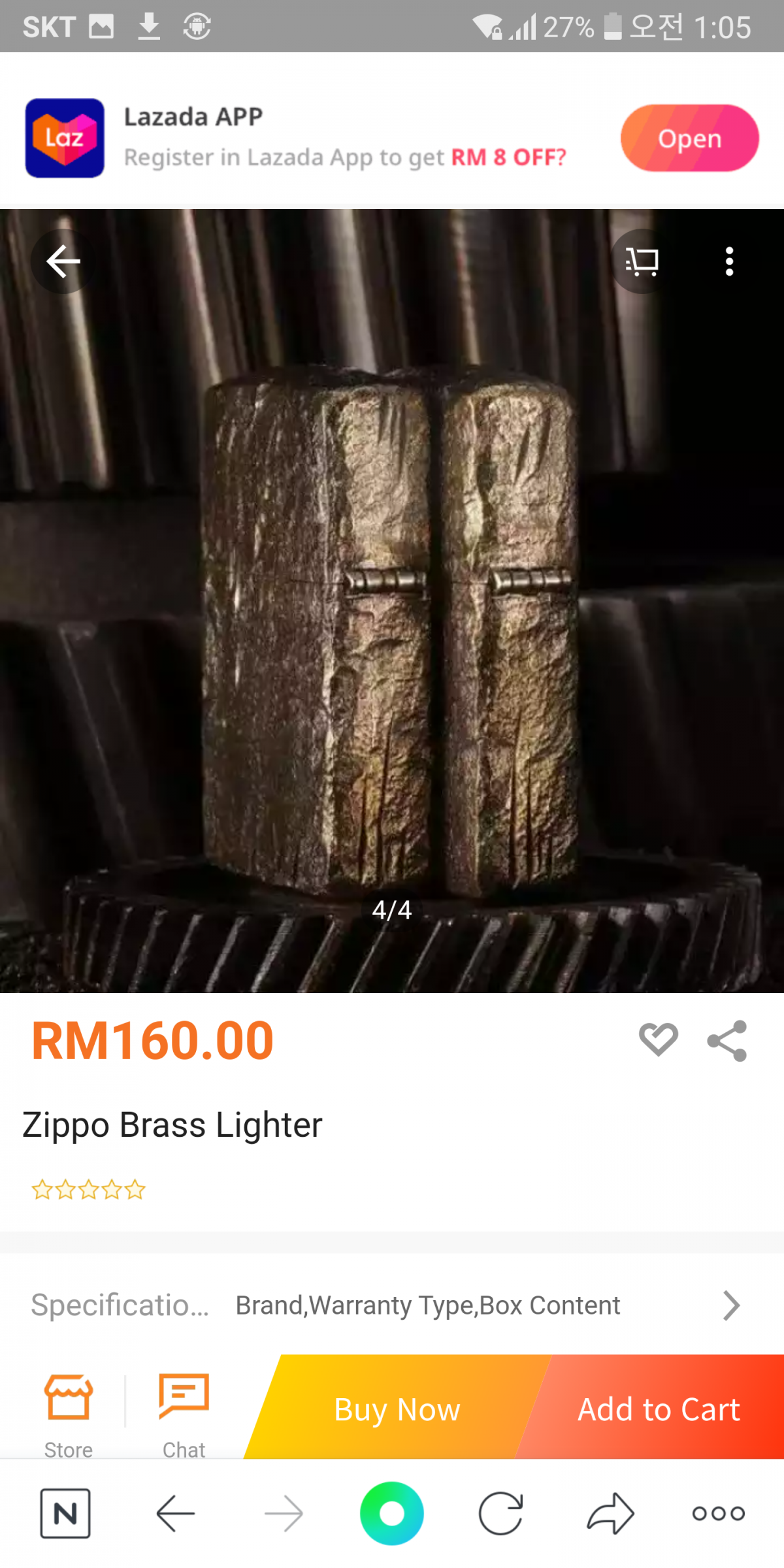Open the Lazada app via Open button

[x=689, y=138]
